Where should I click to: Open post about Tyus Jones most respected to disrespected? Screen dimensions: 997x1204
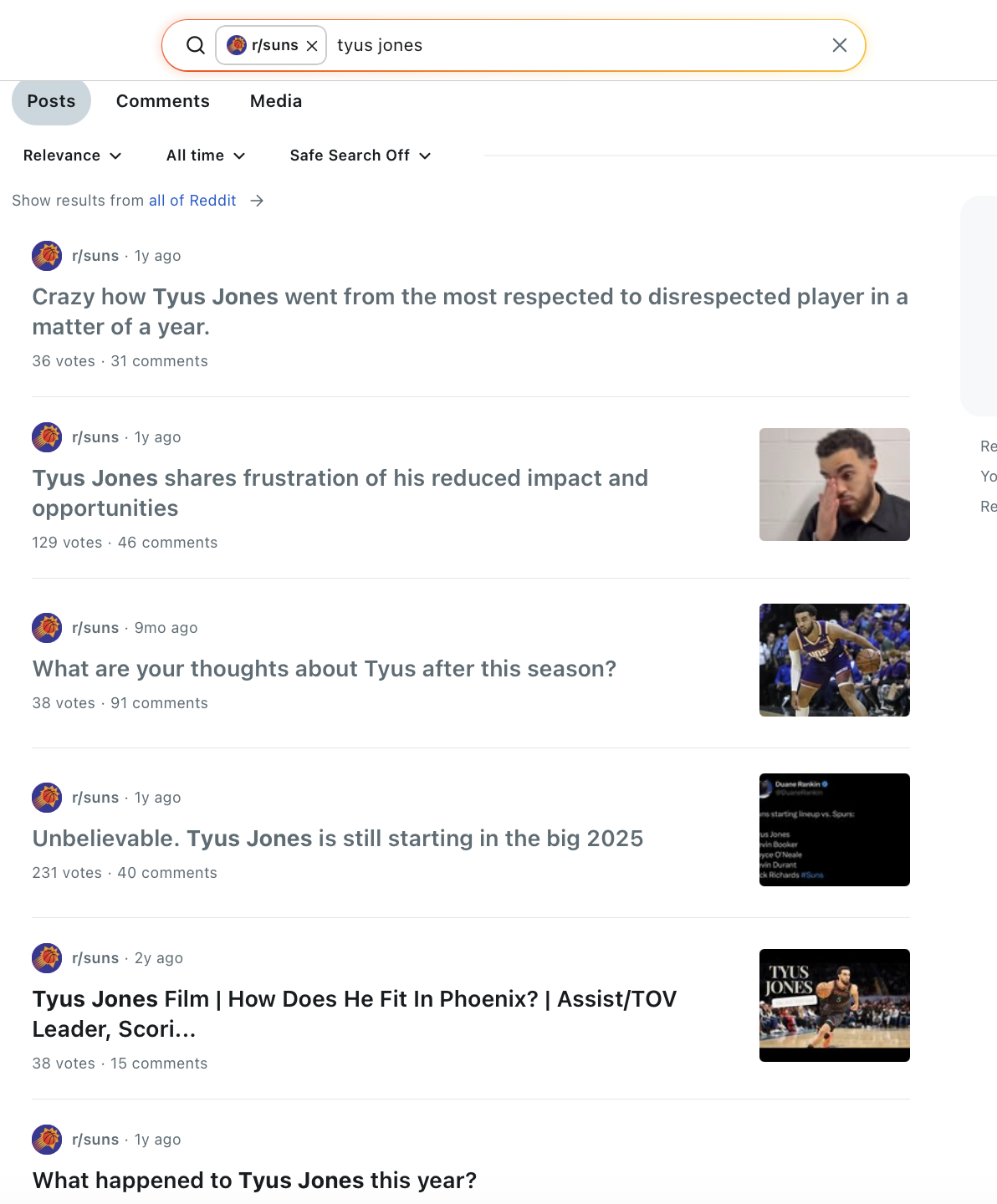click(469, 311)
